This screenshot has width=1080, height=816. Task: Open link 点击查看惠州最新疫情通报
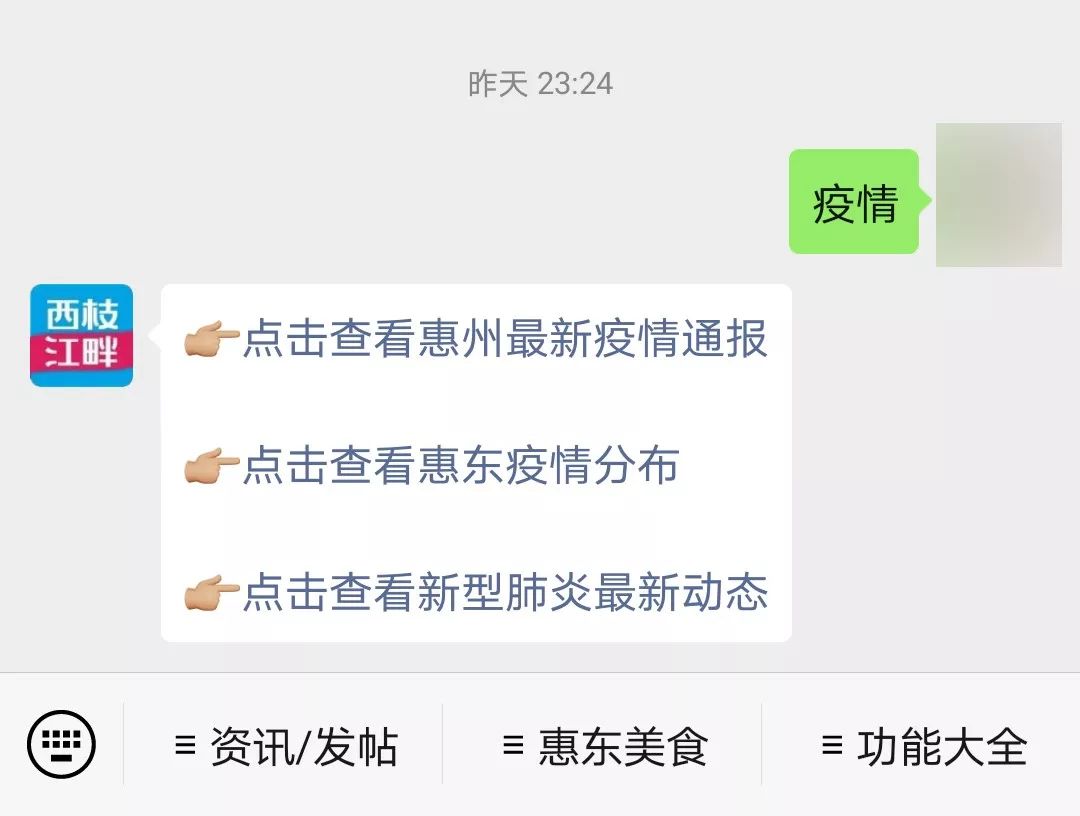click(504, 338)
